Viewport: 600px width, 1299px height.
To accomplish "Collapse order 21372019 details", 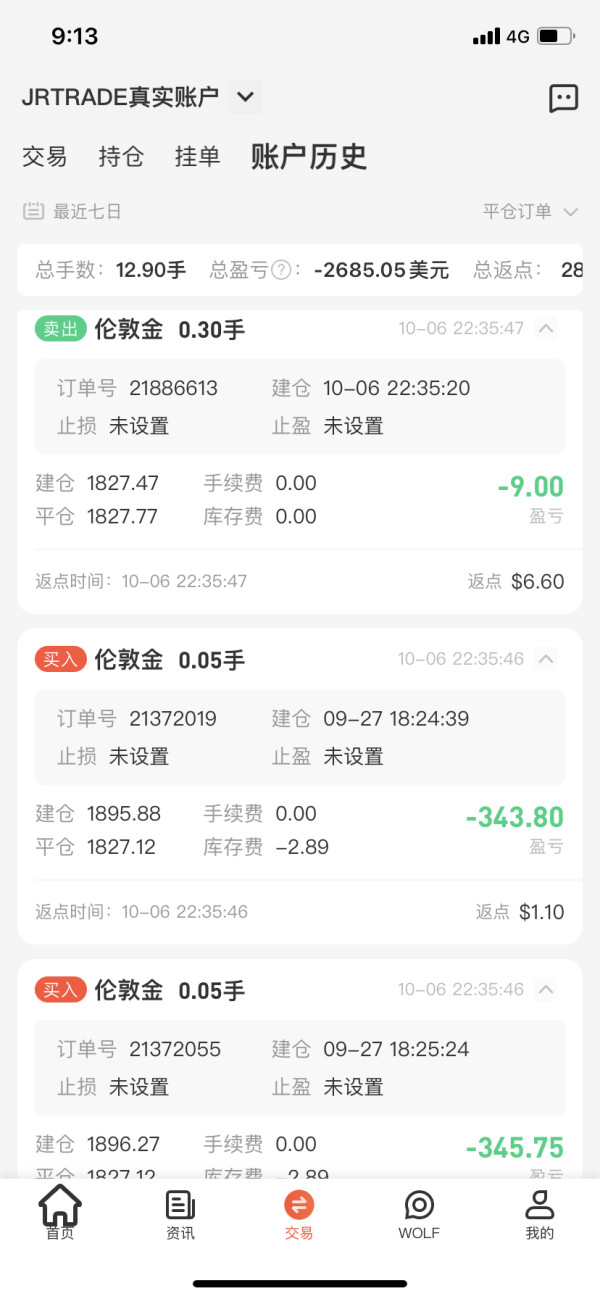I will point(546,658).
